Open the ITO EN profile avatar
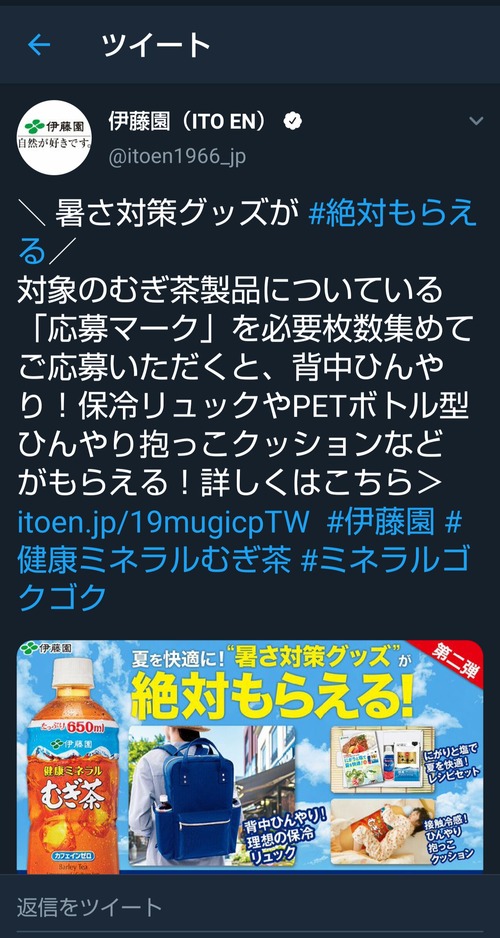Image resolution: width=500 pixels, height=938 pixels. tap(54, 137)
